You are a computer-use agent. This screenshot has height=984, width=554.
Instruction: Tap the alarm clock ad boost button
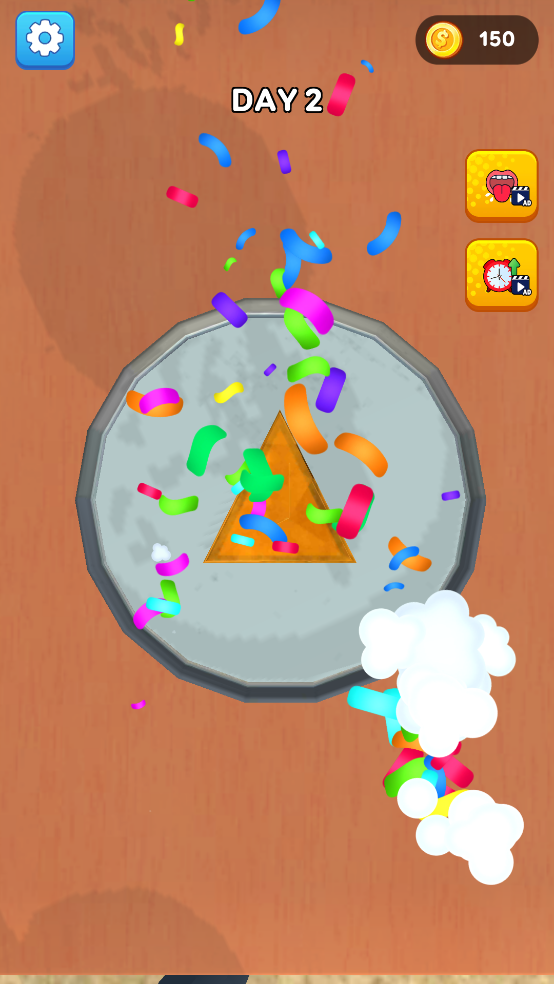point(502,275)
